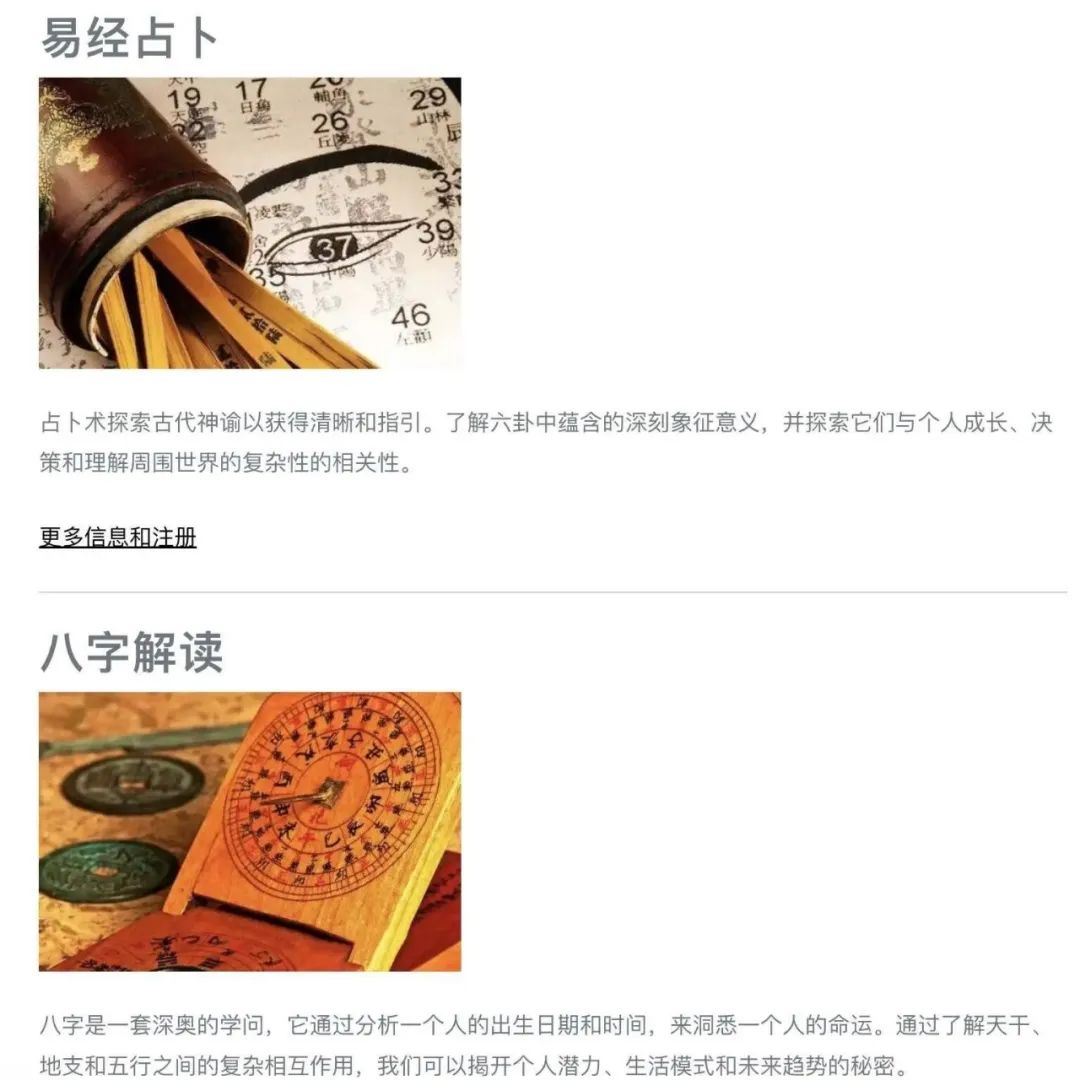The height and width of the screenshot is (1080, 1080).
Task: Open the 更多信息和注册 link under 易经占卜
Action: coord(118,538)
